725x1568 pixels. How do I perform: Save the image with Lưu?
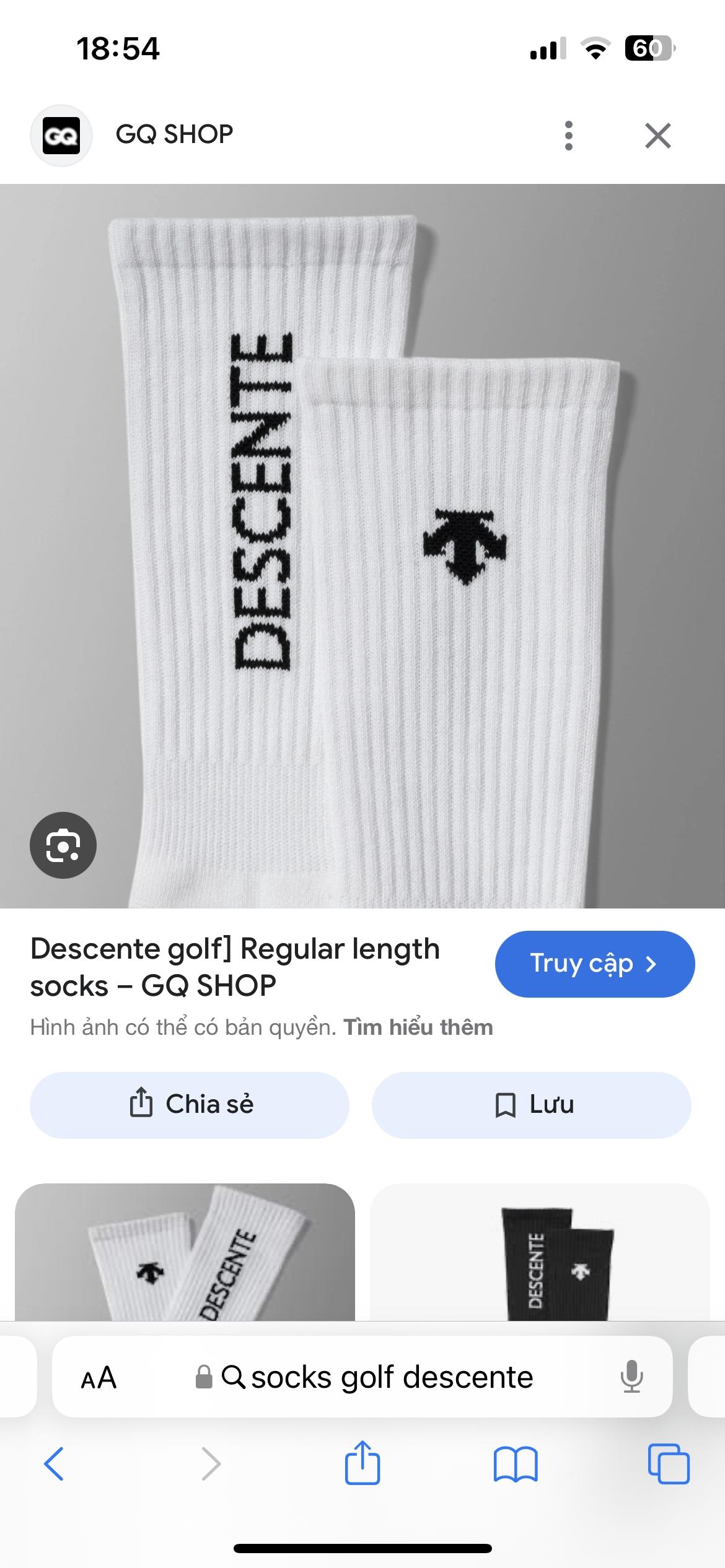[531, 1105]
